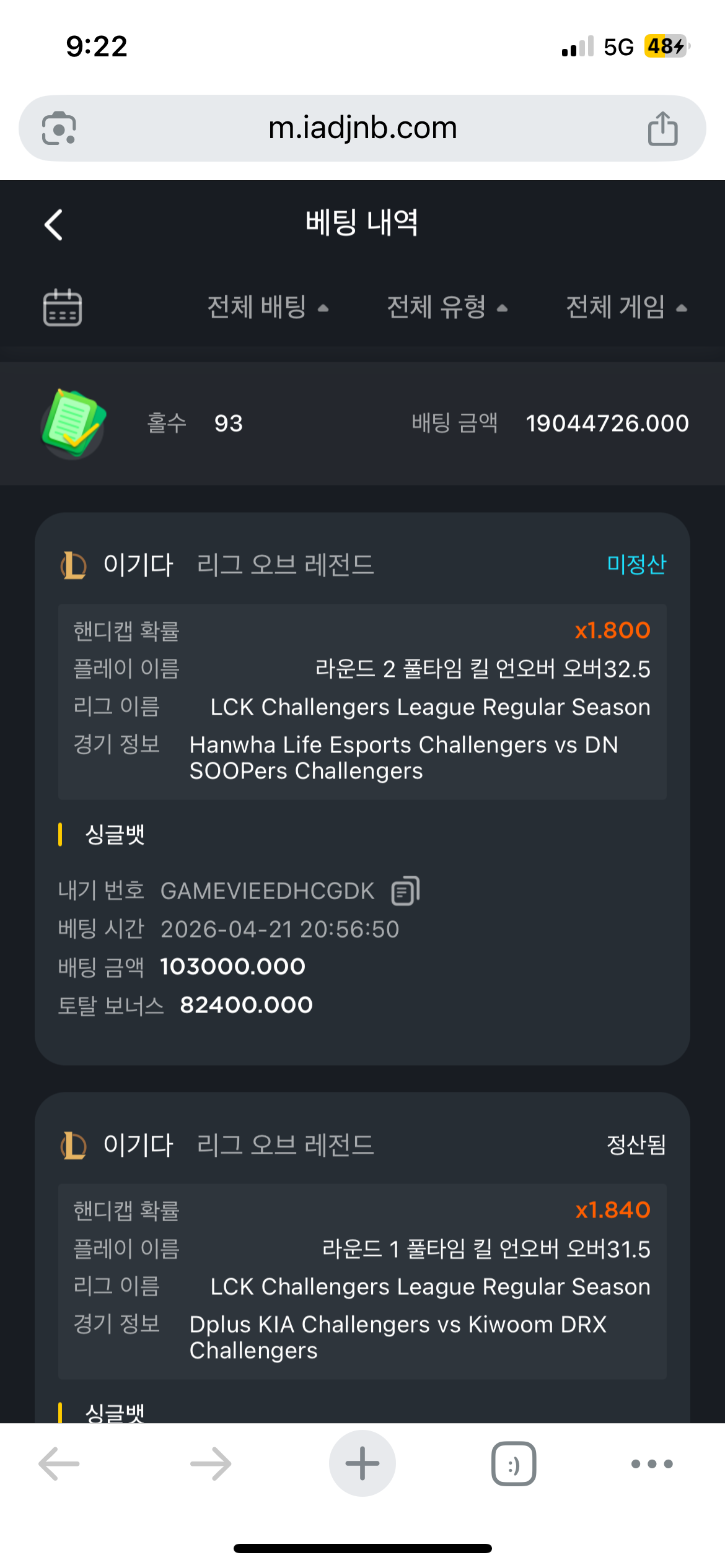Open the browser tabs overview
Viewport: 725px width, 1568px height.
click(514, 1464)
